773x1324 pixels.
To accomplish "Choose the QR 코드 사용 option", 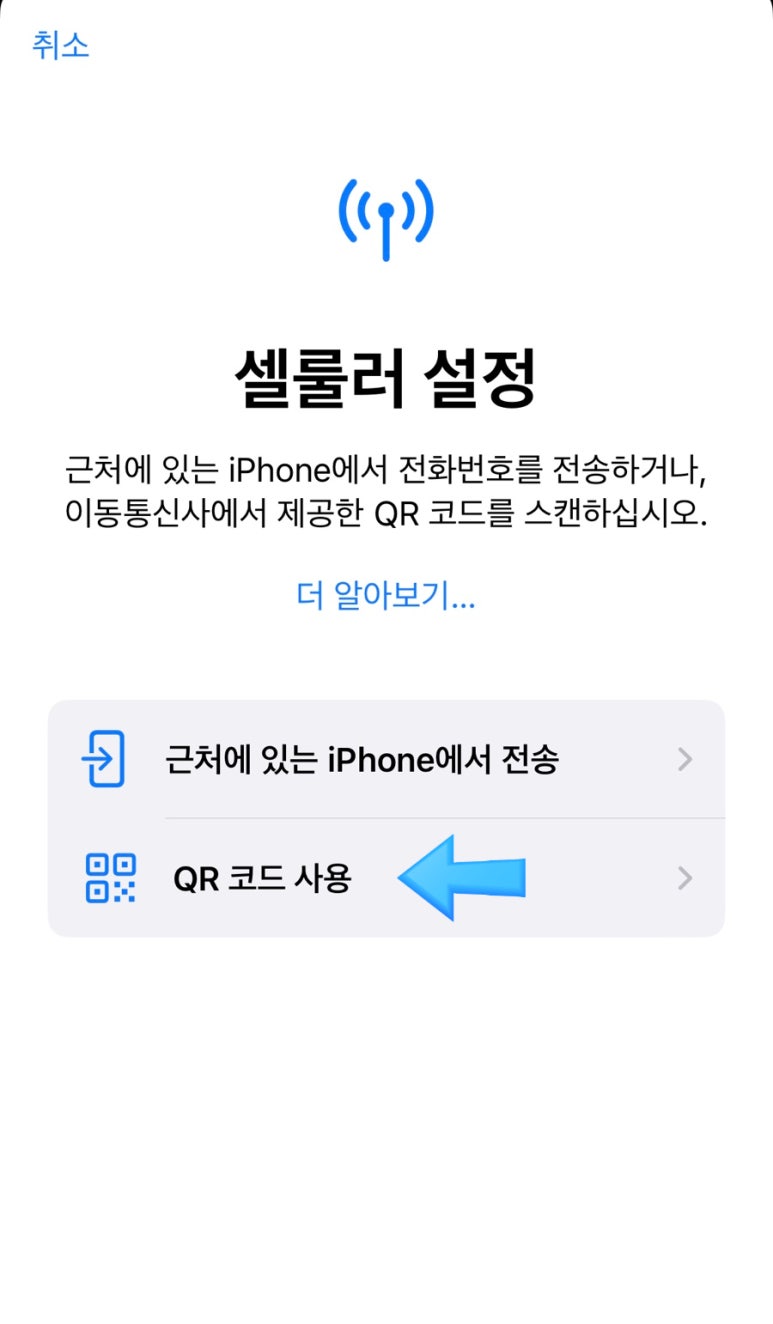I will pyautogui.click(x=386, y=878).
